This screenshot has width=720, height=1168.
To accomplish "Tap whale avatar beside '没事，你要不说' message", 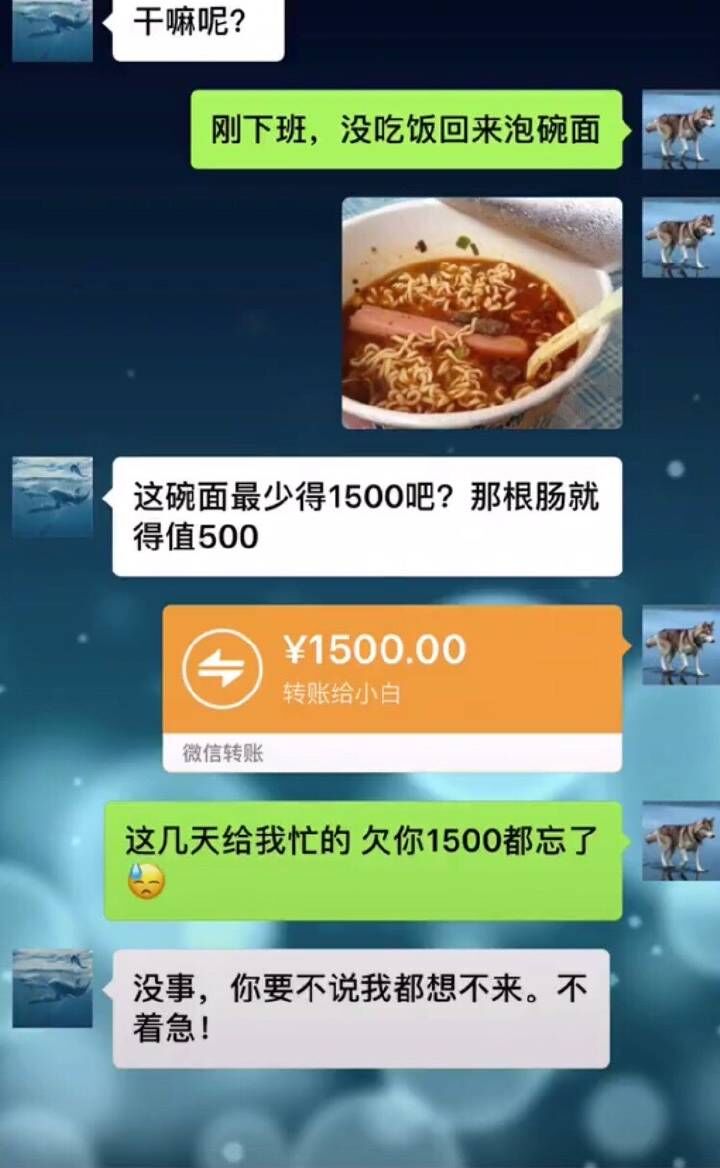I will [52, 988].
